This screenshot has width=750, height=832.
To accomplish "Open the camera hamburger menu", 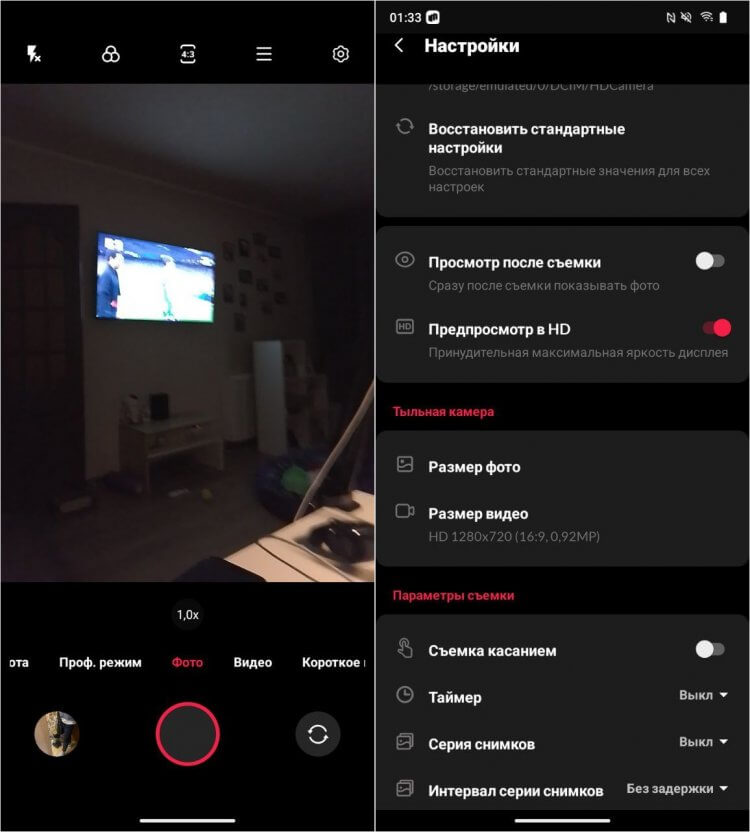I will [x=264, y=54].
